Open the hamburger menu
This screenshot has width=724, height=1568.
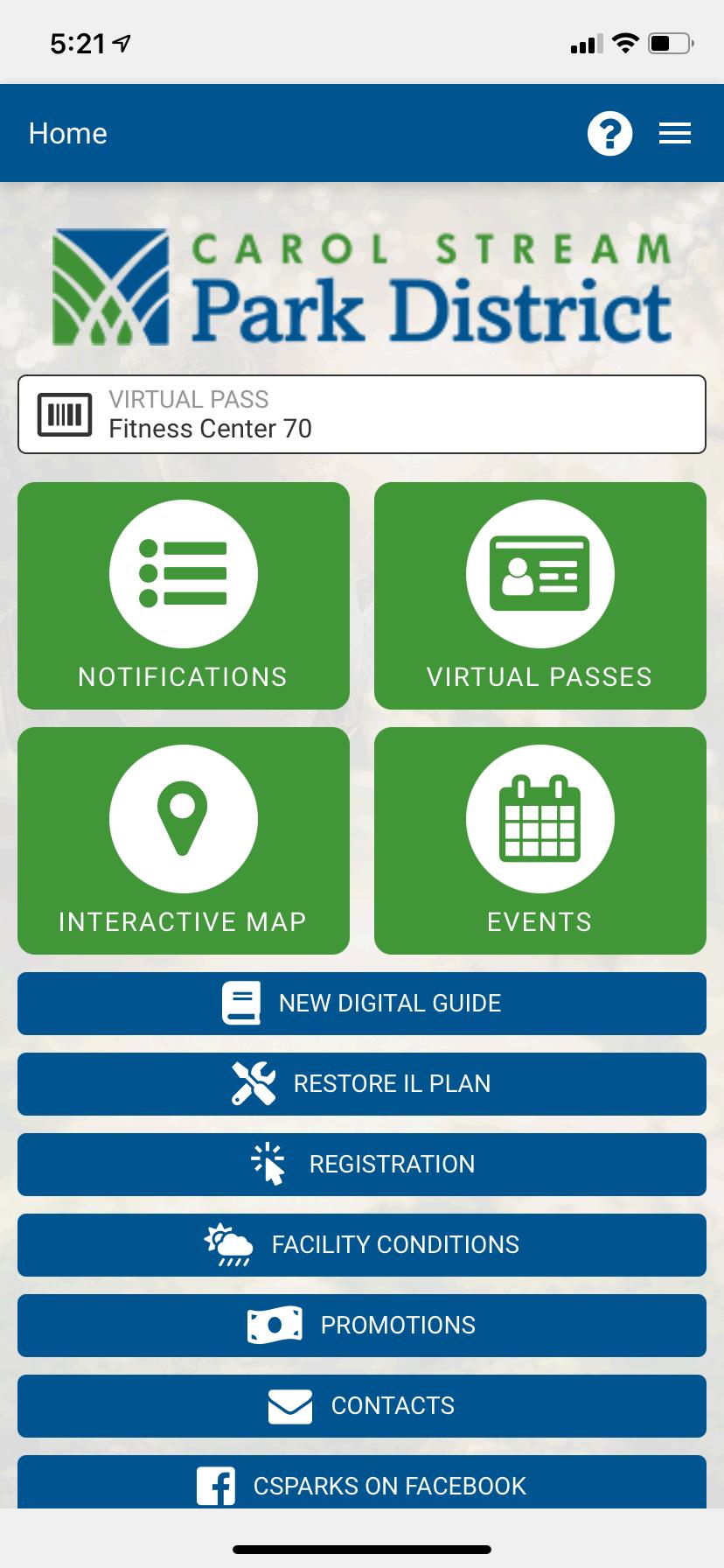click(674, 134)
